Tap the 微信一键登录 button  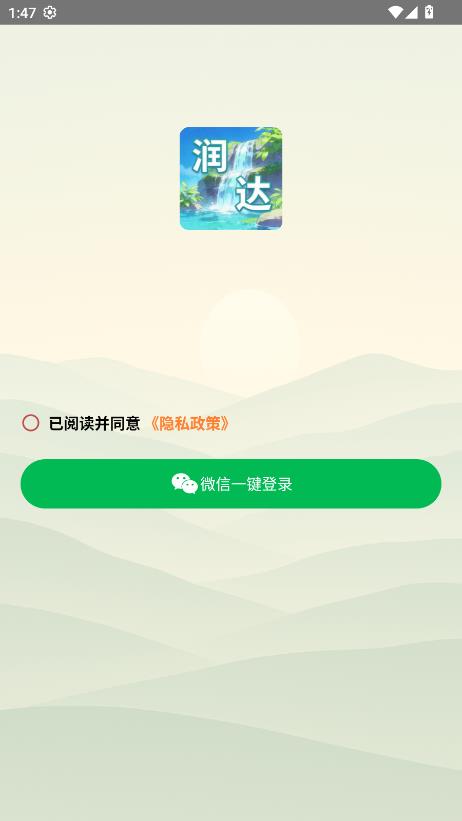click(231, 484)
